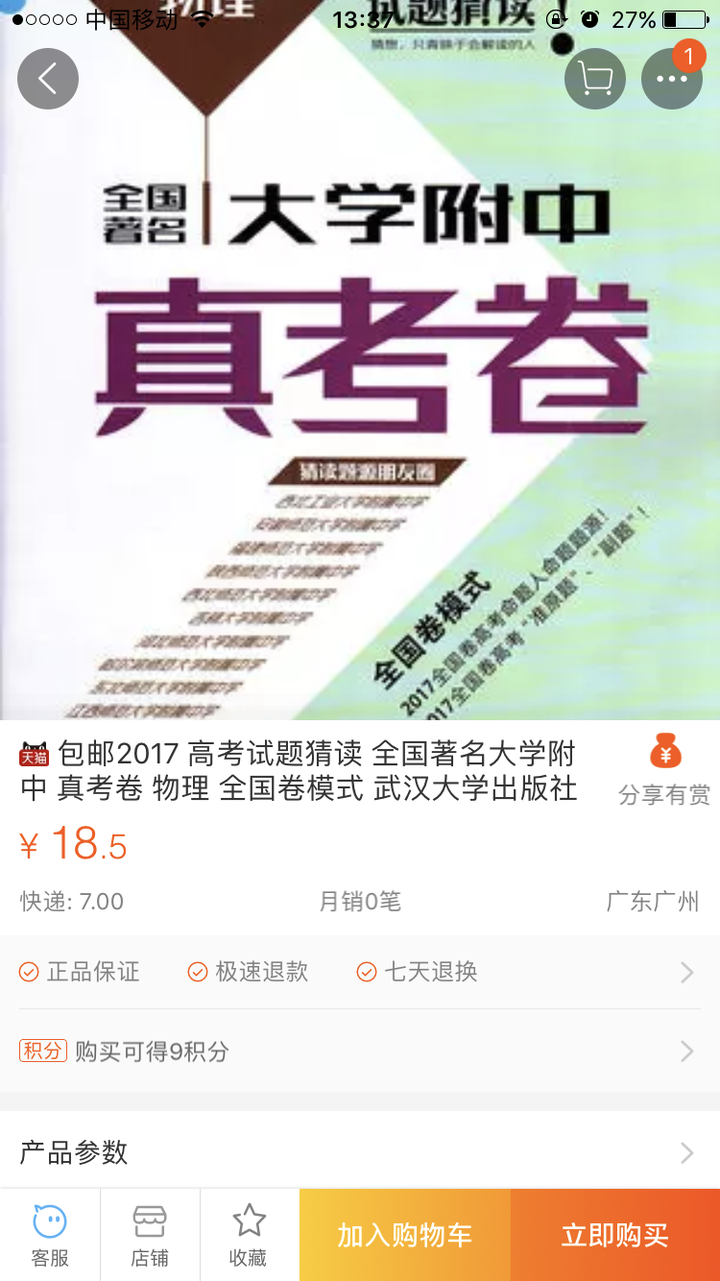Screen dimensions: 720x1281
Task: Tap 立即购买 to buy now
Action: [615, 1236]
